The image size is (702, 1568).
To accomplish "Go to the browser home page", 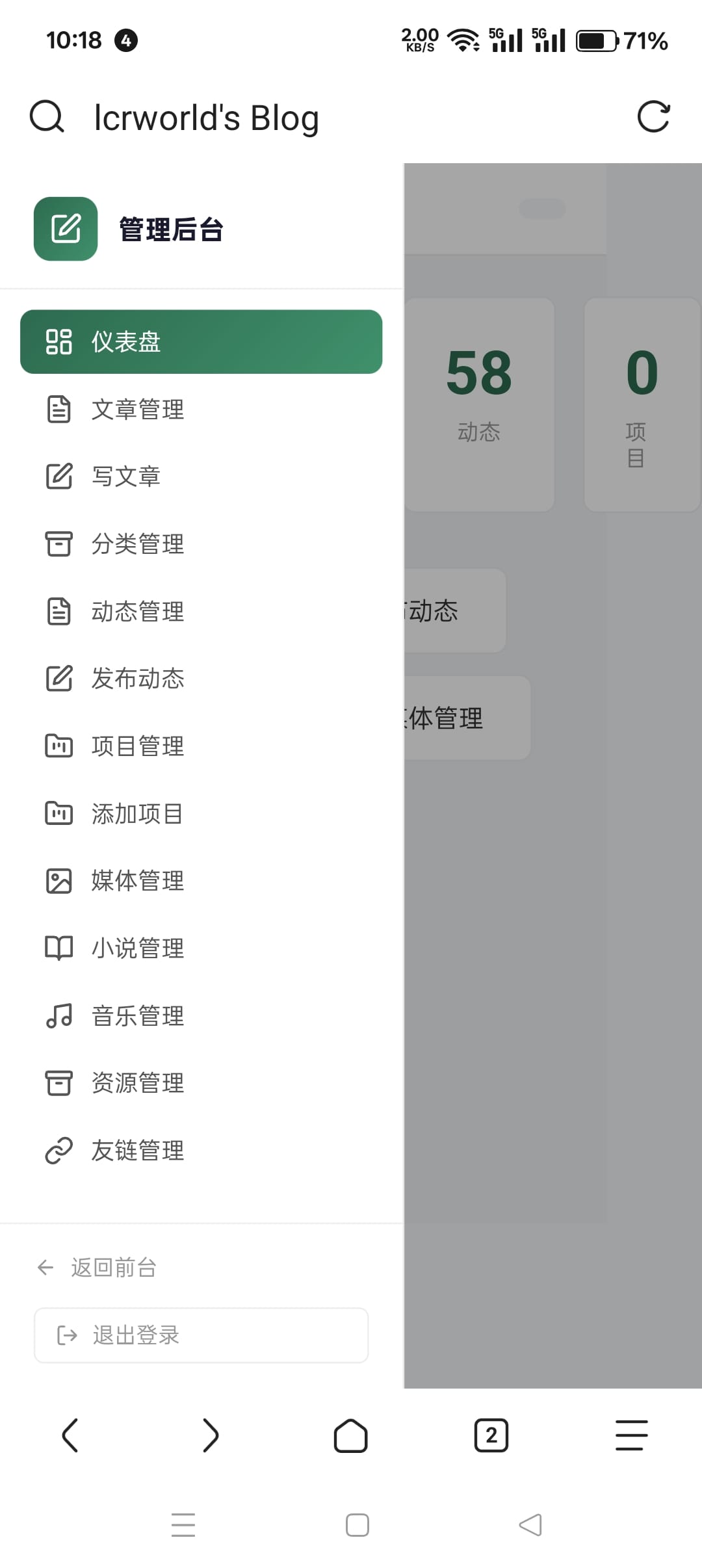I will tap(351, 1435).
